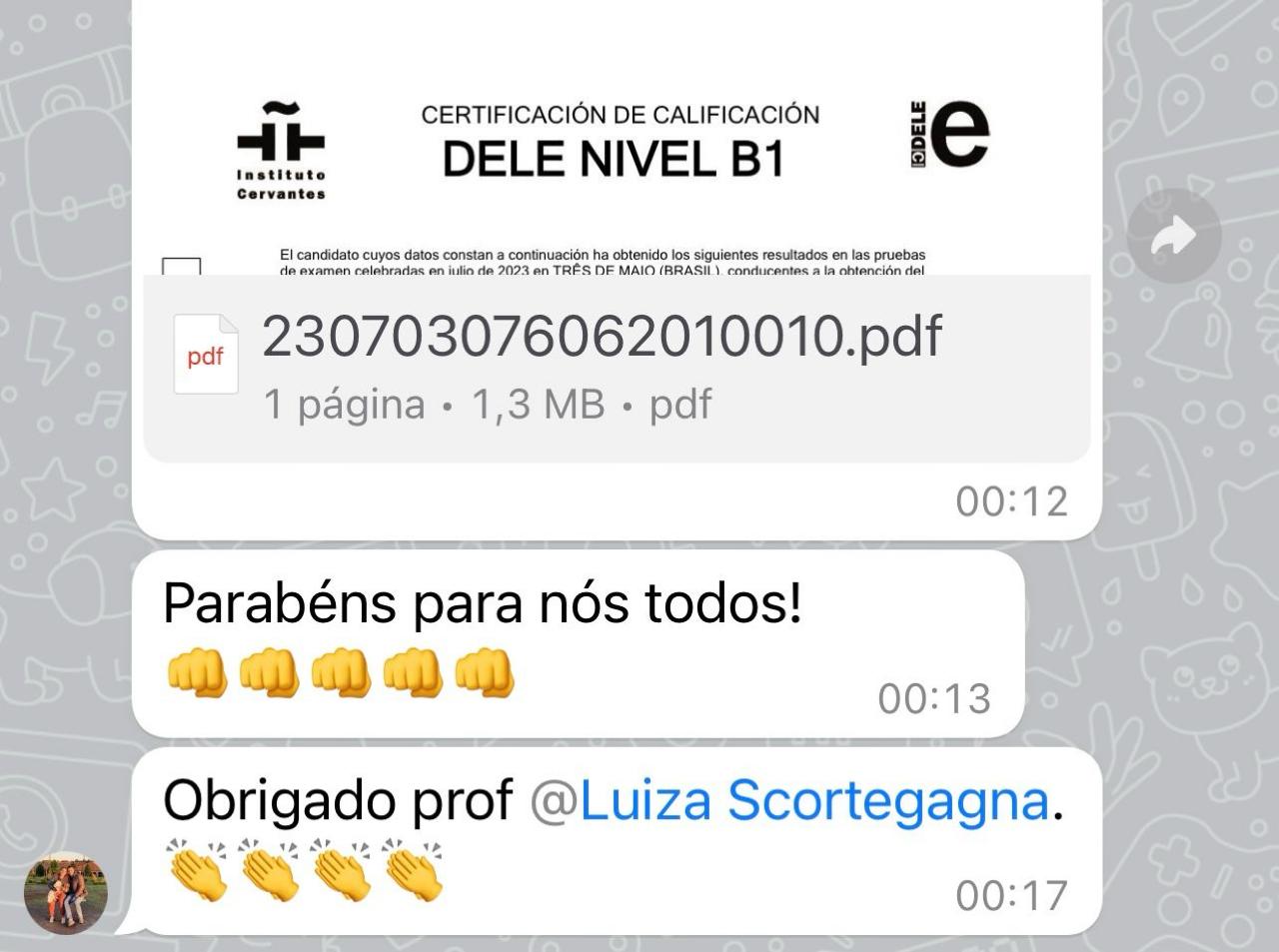Forward the DELE certificate PDF message
This screenshot has height=952, width=1279.
(x=1173, y=237)
